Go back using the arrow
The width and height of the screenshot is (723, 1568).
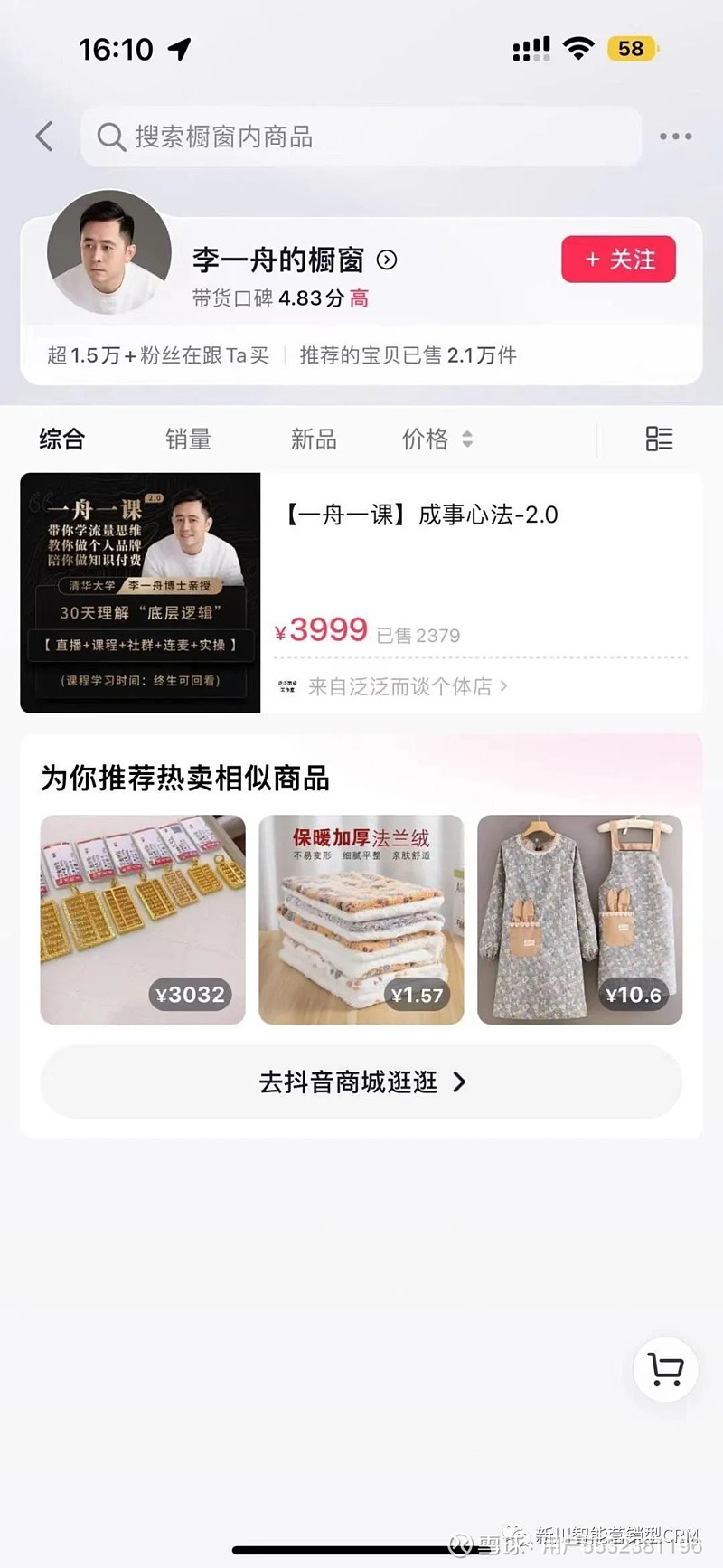tap(44, 137)
